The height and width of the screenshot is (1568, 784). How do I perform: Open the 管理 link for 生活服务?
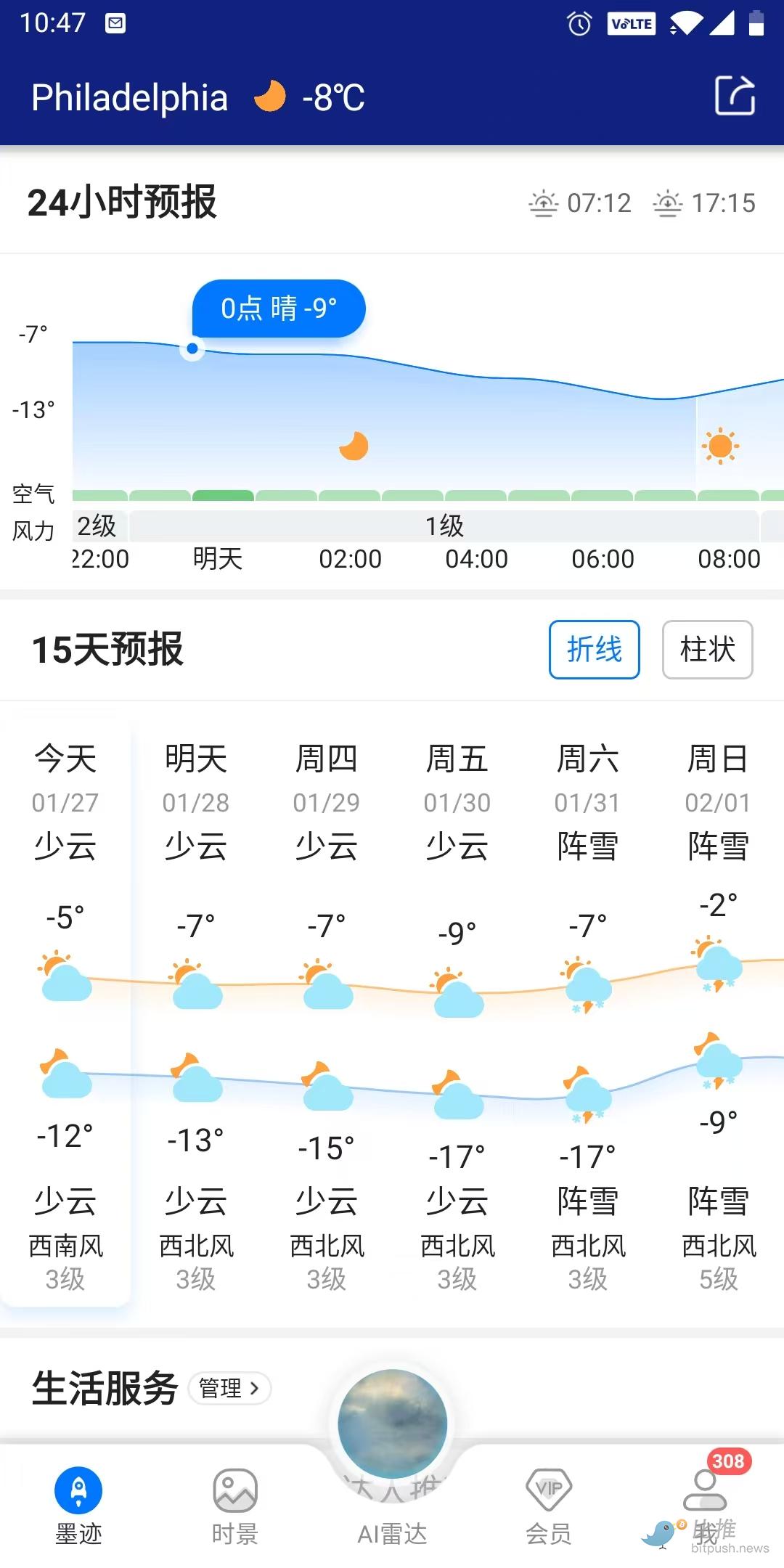(229, 1388)
